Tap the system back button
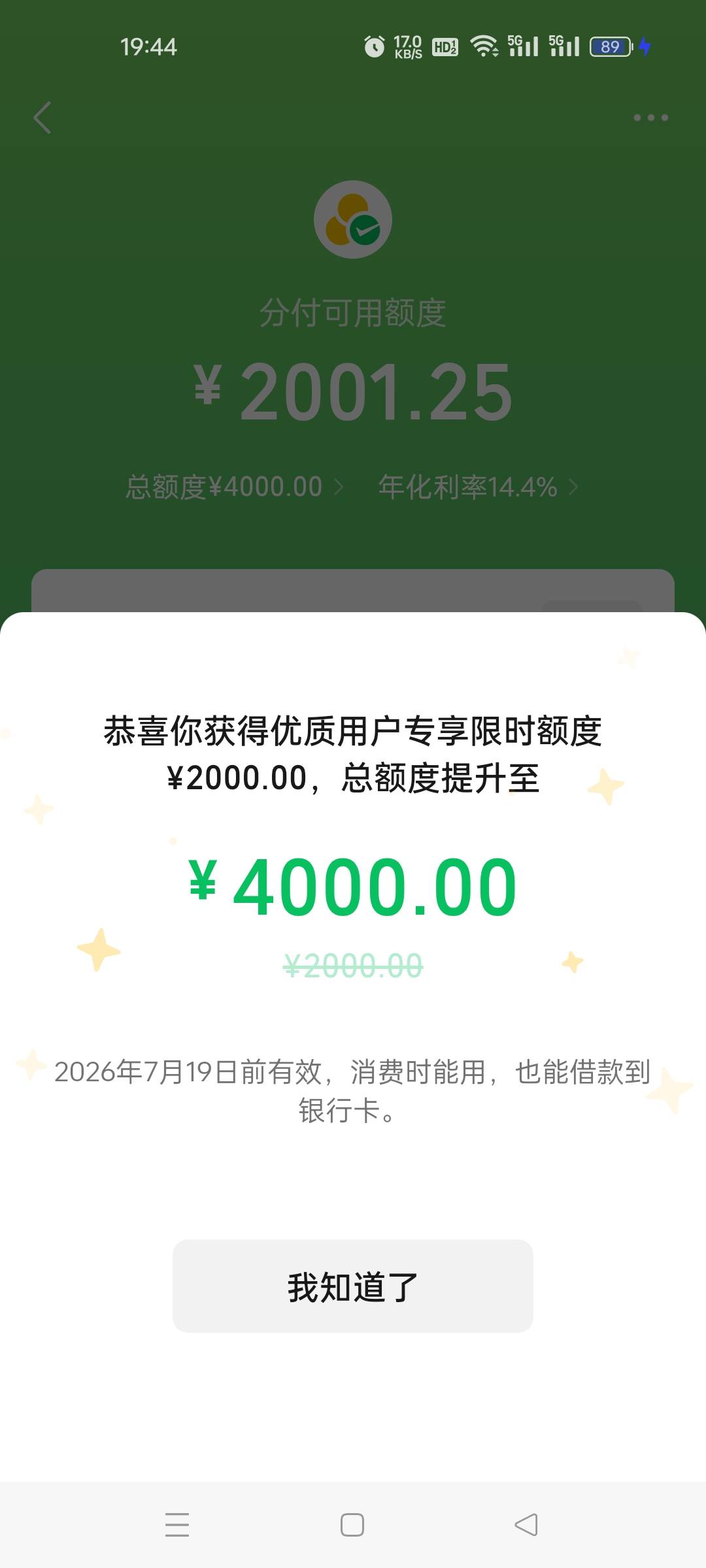Screen dimensions: 706x1568 tap(526, 1525)
